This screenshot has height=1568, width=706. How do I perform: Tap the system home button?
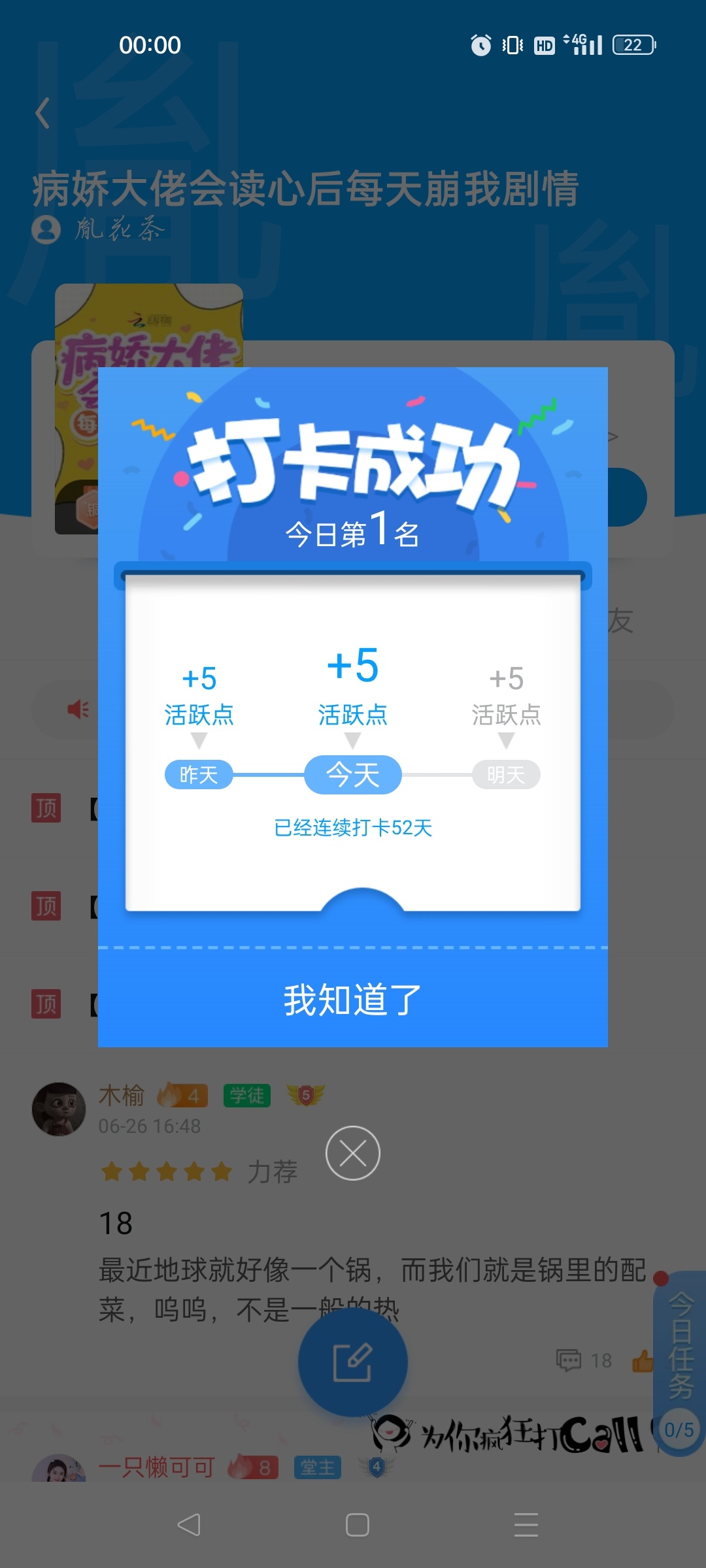tap(358, 1525)
